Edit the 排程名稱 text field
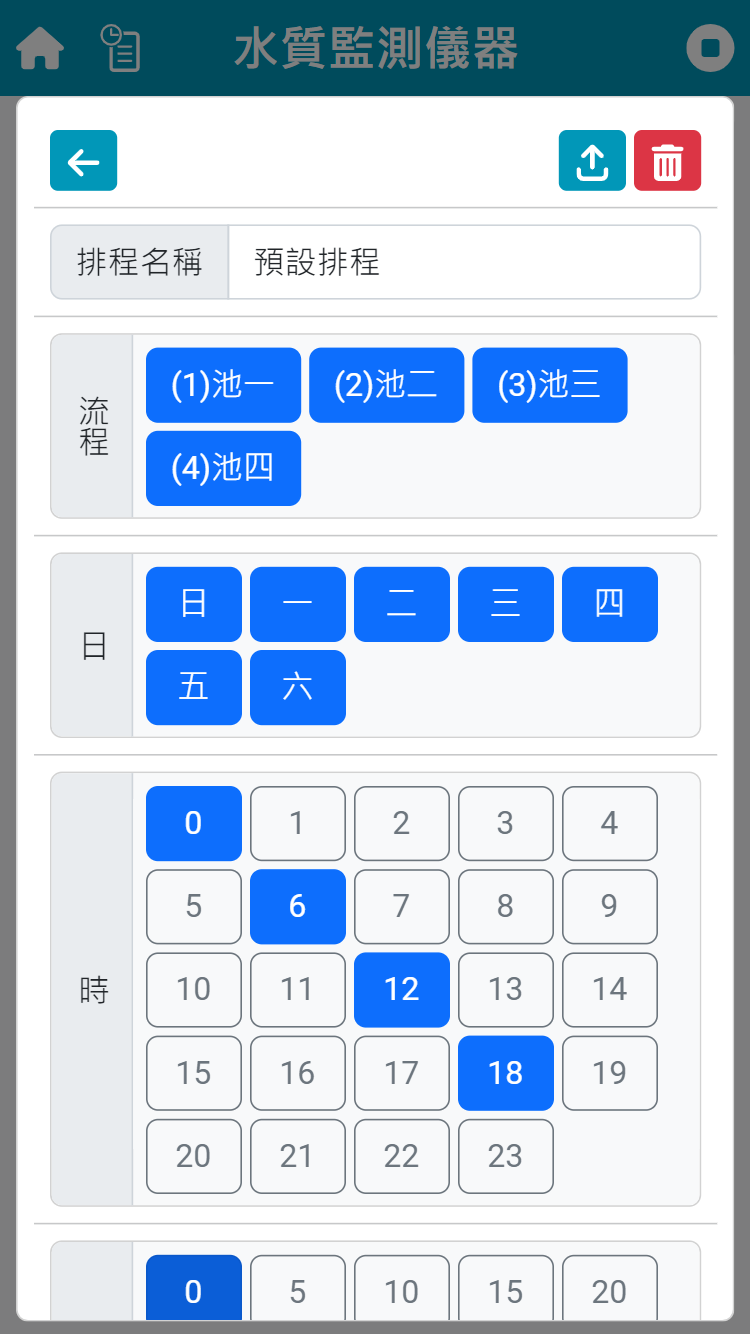This screenshot has width=750, height=1334. (x=464, y=262)
